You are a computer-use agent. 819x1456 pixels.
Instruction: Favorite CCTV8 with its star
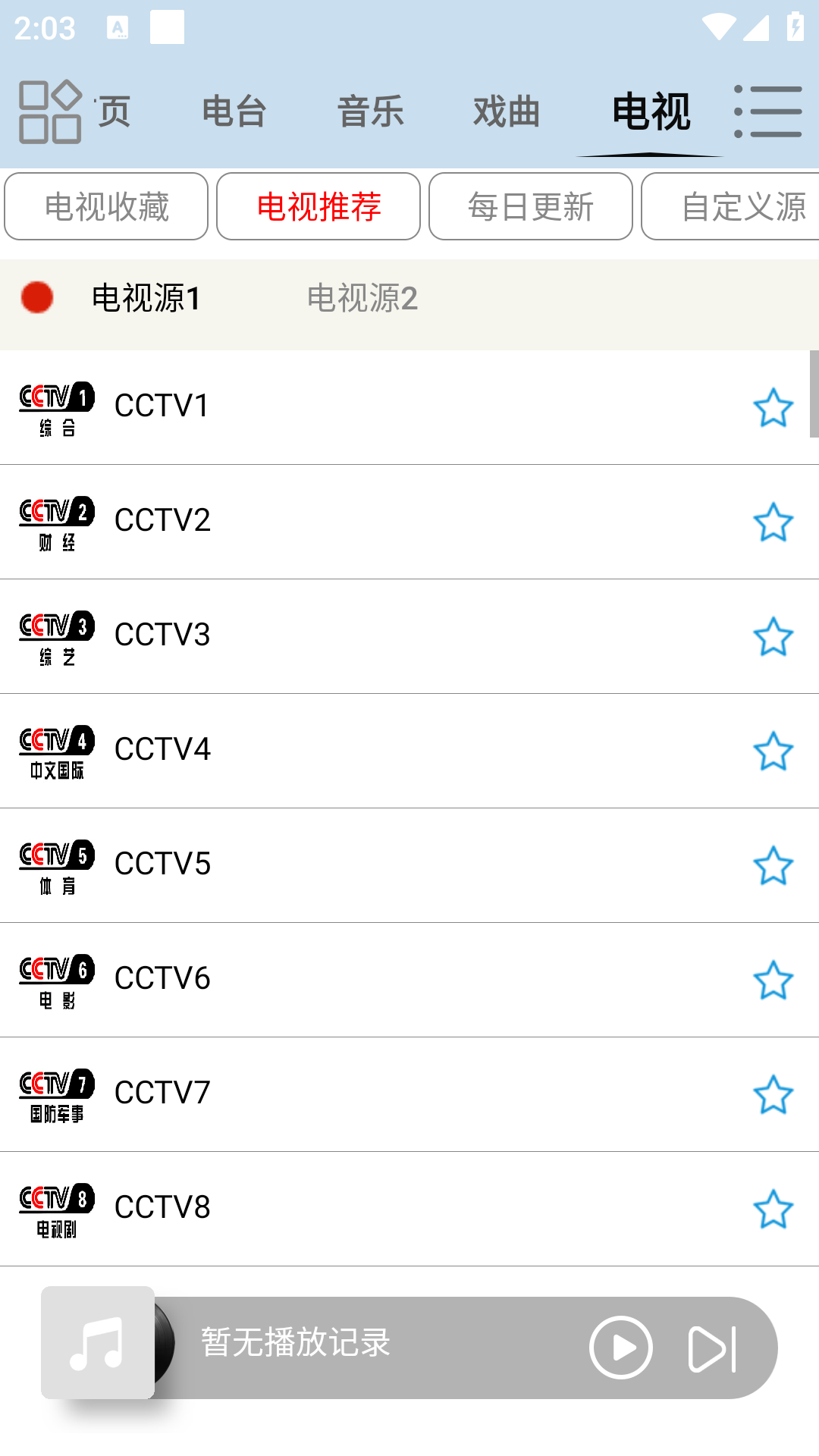click(773, 1210)
